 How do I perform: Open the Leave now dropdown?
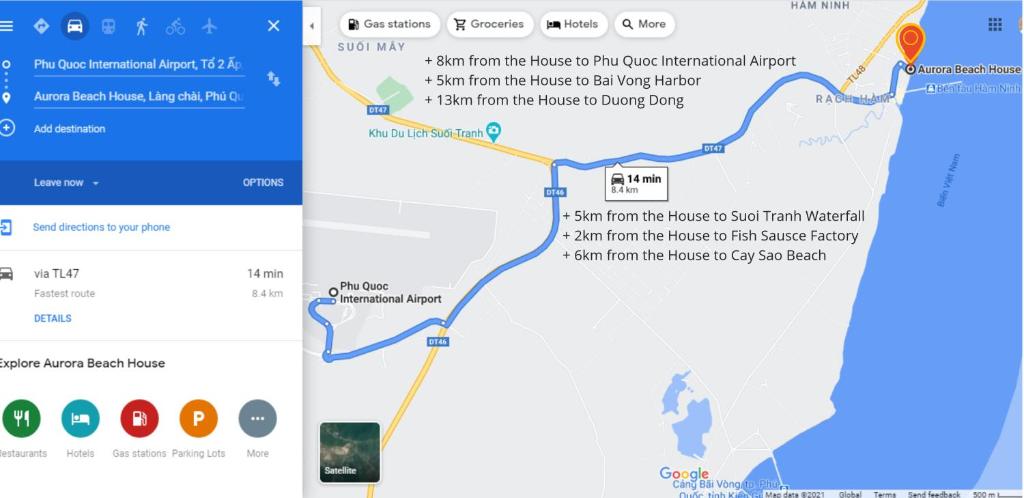pyautogui.click(x=67, y=183)
